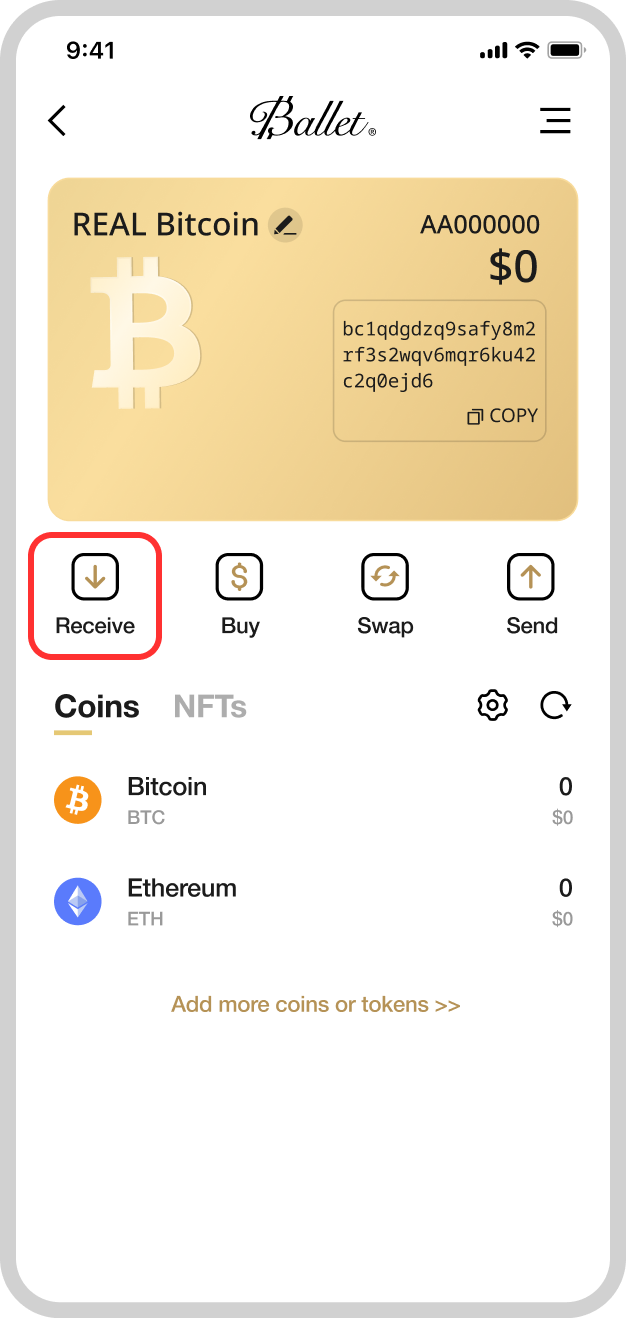Image resolution: width=626 pixels, height=1318 pixels.
Task: Open the Buy option
Action: 240,596
